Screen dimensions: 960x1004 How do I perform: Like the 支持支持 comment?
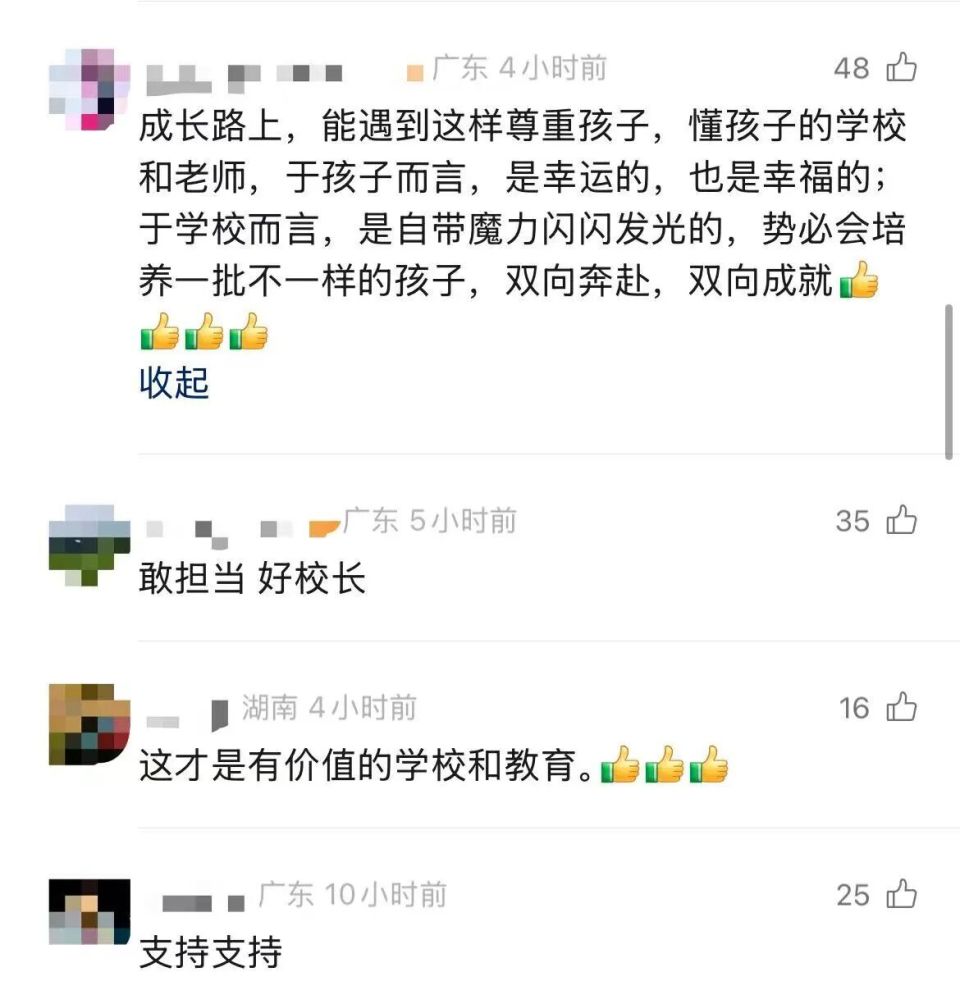pyautogui.click(x=902, y=894)
